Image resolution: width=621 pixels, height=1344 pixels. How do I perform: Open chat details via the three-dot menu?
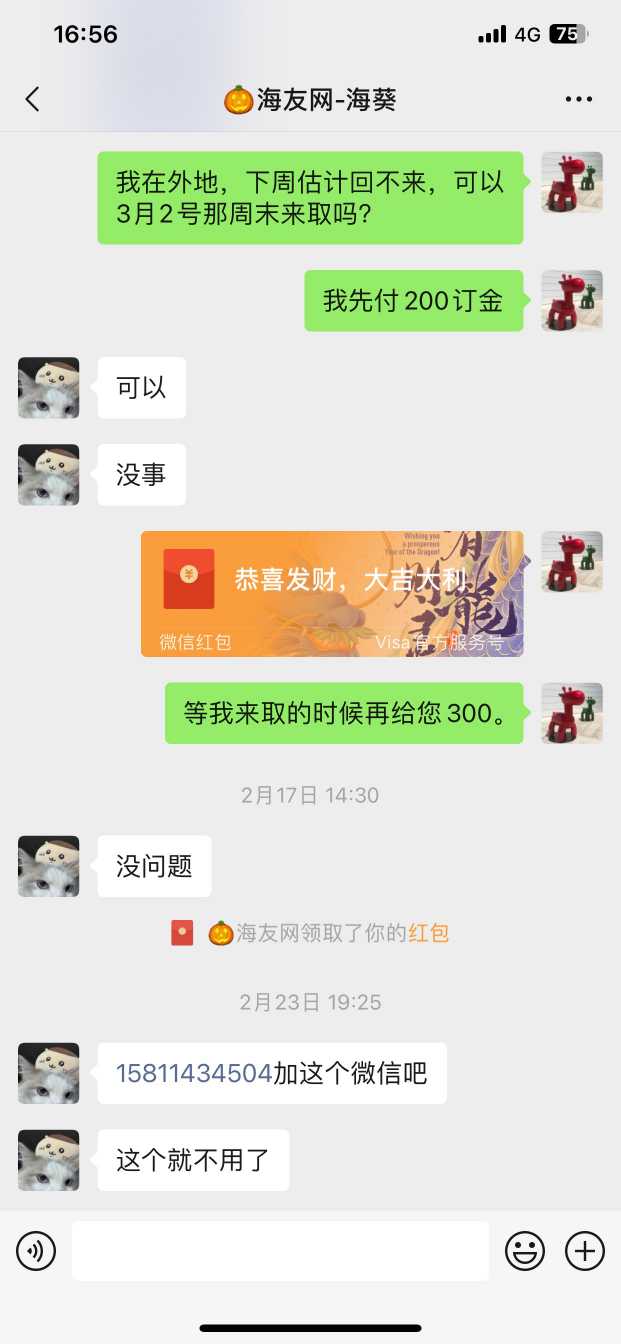pyautogui.click(x=579, y=99)
